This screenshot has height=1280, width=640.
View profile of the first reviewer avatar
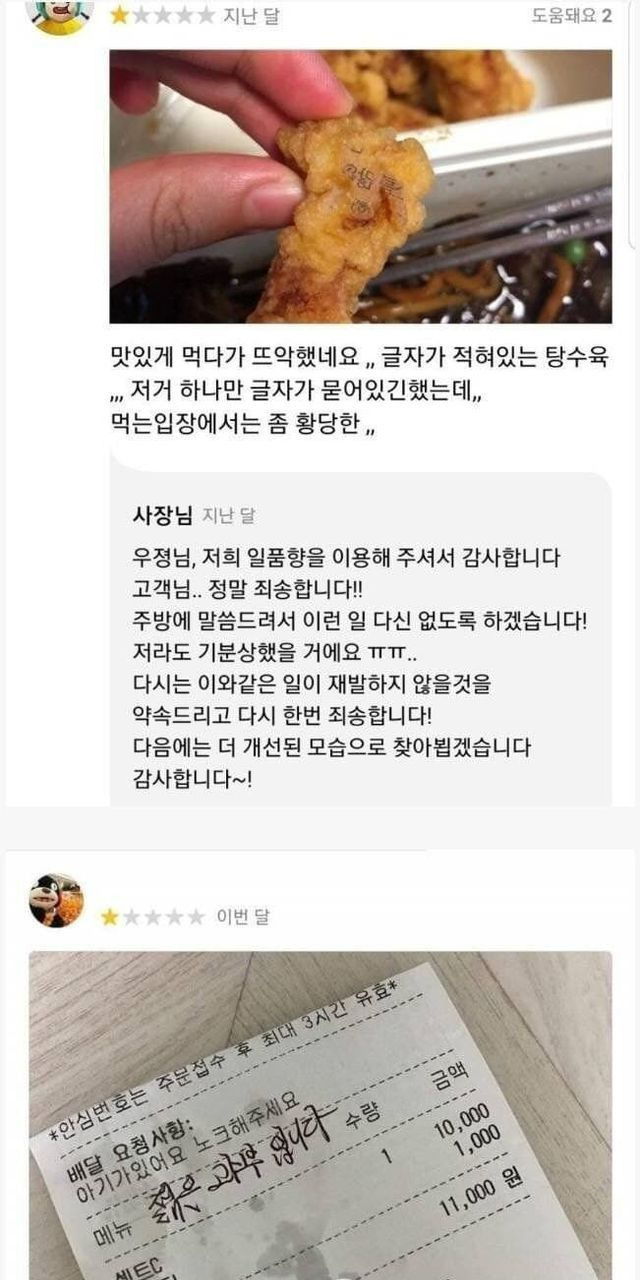(63, 14)
